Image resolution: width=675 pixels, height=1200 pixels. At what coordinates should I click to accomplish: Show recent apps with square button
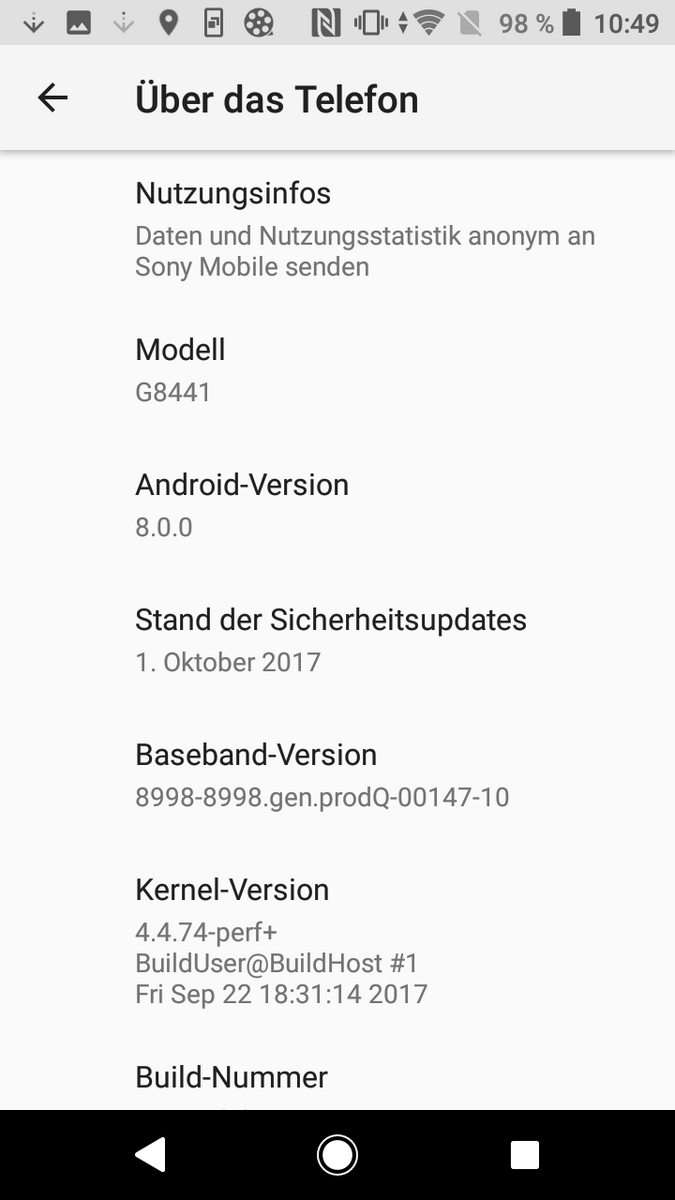(524, 1155)
